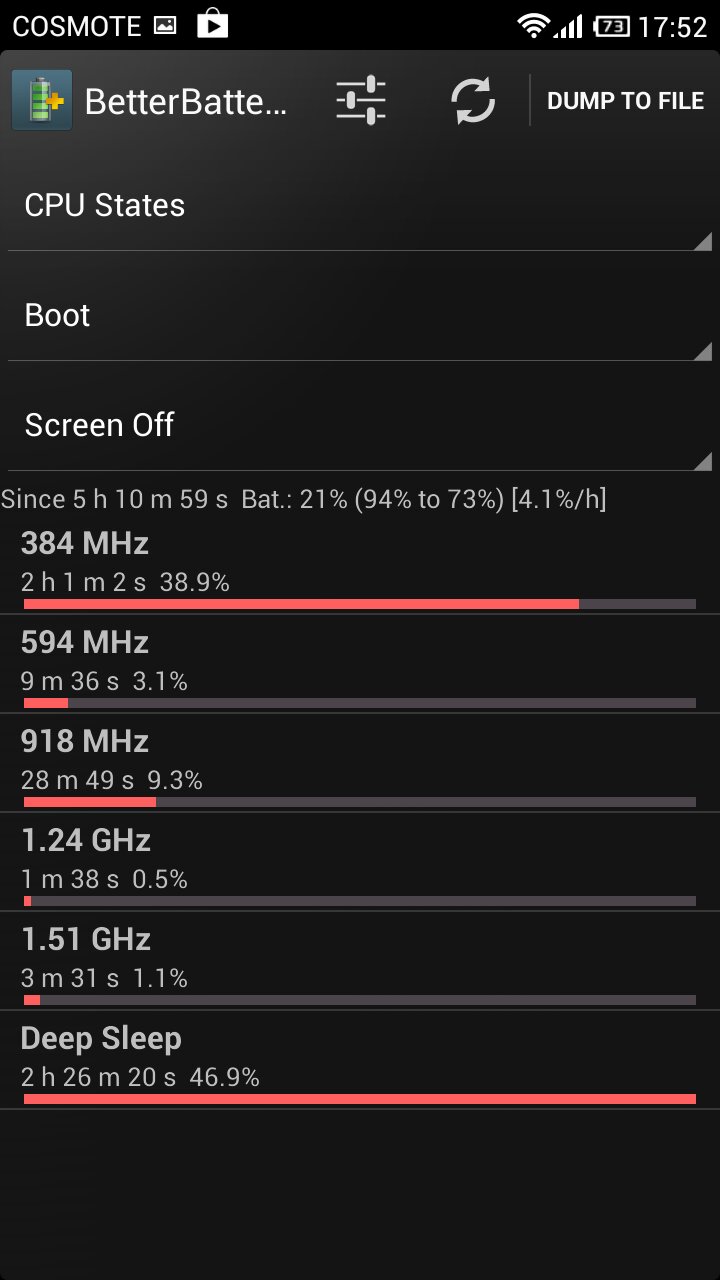Select the 1.51 GHz row
The image size is (720, 1280).
pyautogui.click(x=360, y=961)
